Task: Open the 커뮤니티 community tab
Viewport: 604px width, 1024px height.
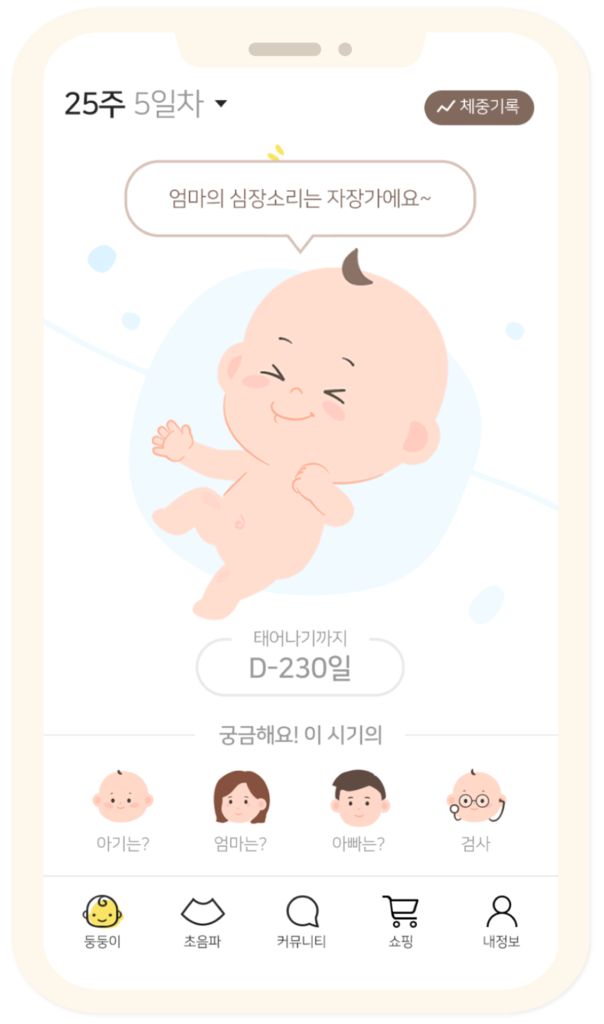Action: tap(302, 922)
